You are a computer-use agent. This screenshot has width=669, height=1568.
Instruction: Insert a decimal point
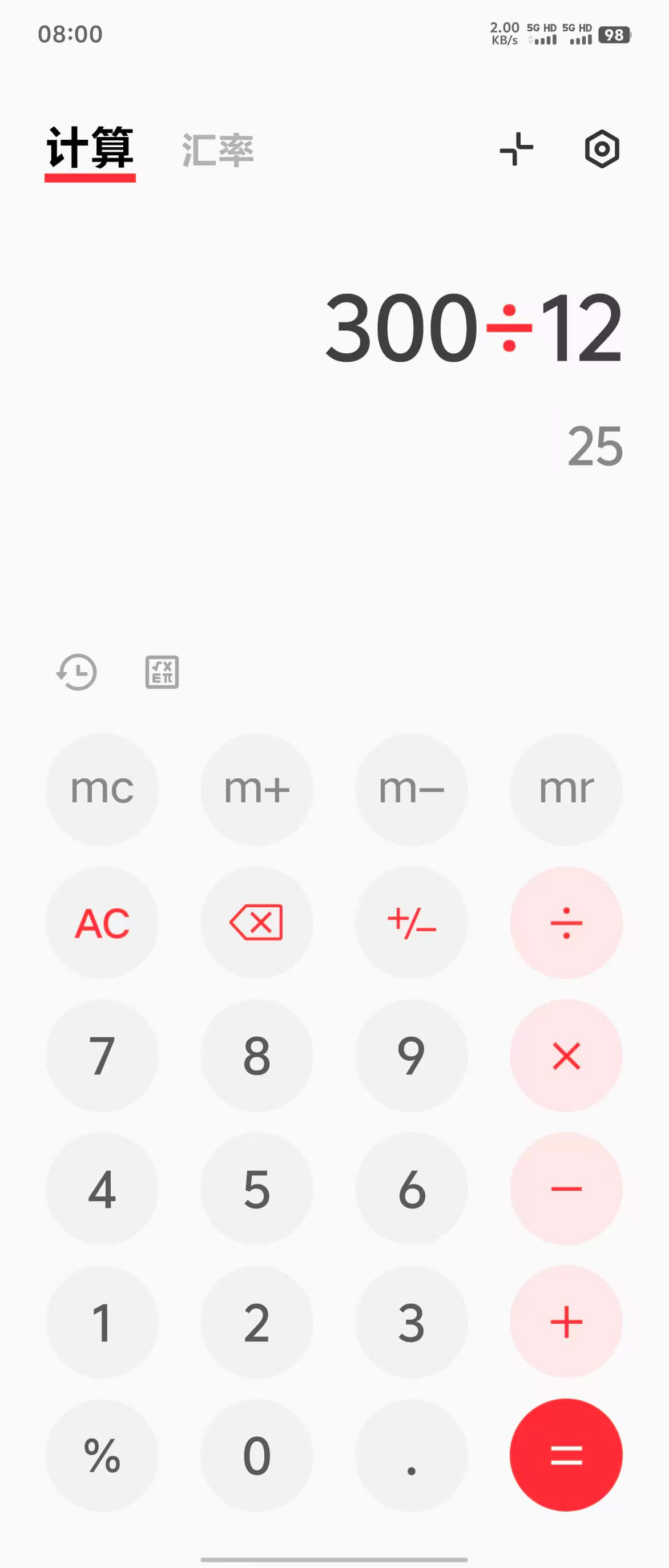(412, 1455)
